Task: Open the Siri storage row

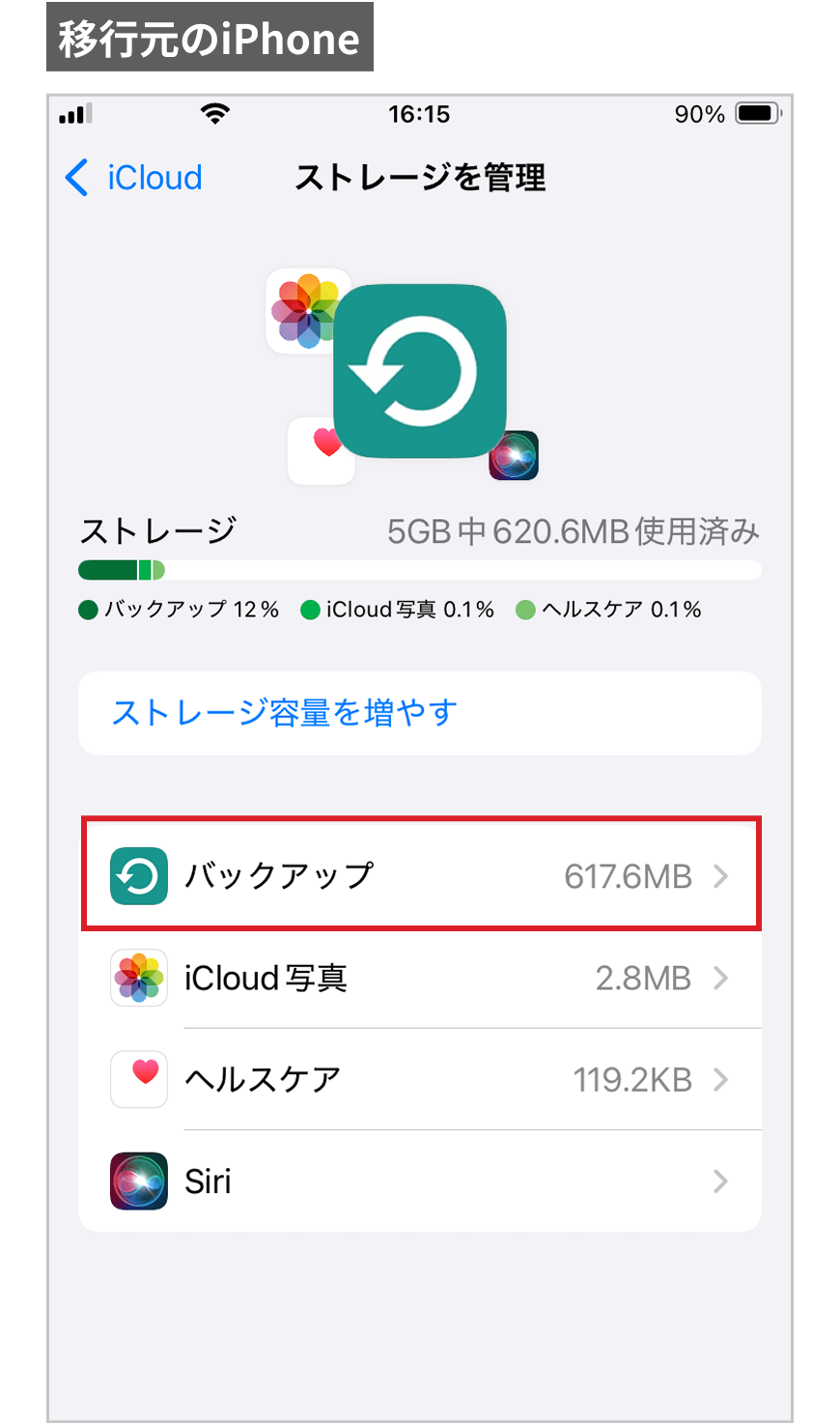Action: (420, 1181)
